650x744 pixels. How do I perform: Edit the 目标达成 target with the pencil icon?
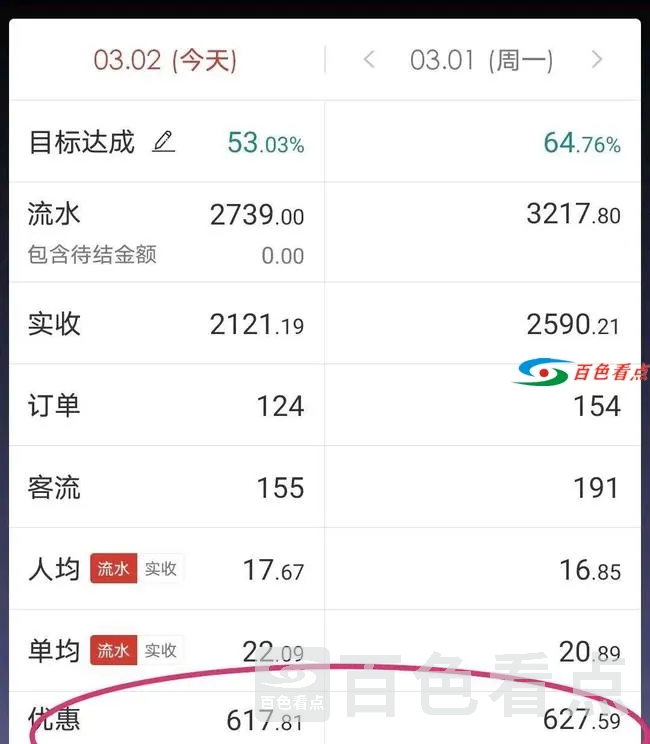(163, 142)
